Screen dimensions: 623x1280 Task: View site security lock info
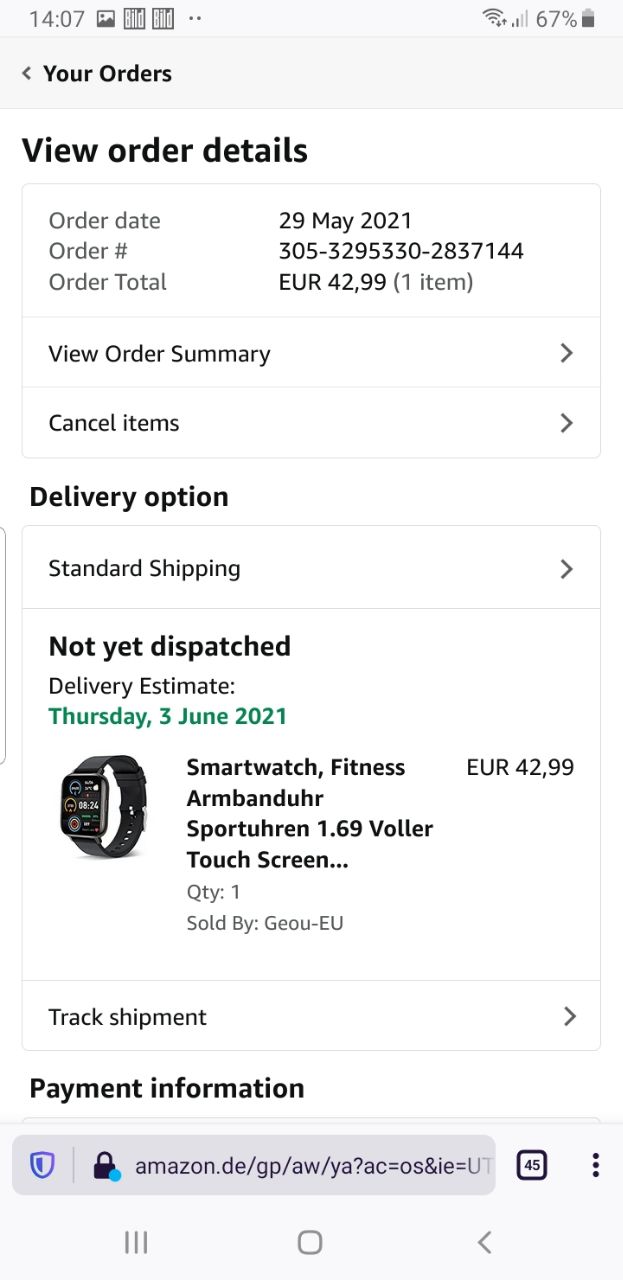105,1165
